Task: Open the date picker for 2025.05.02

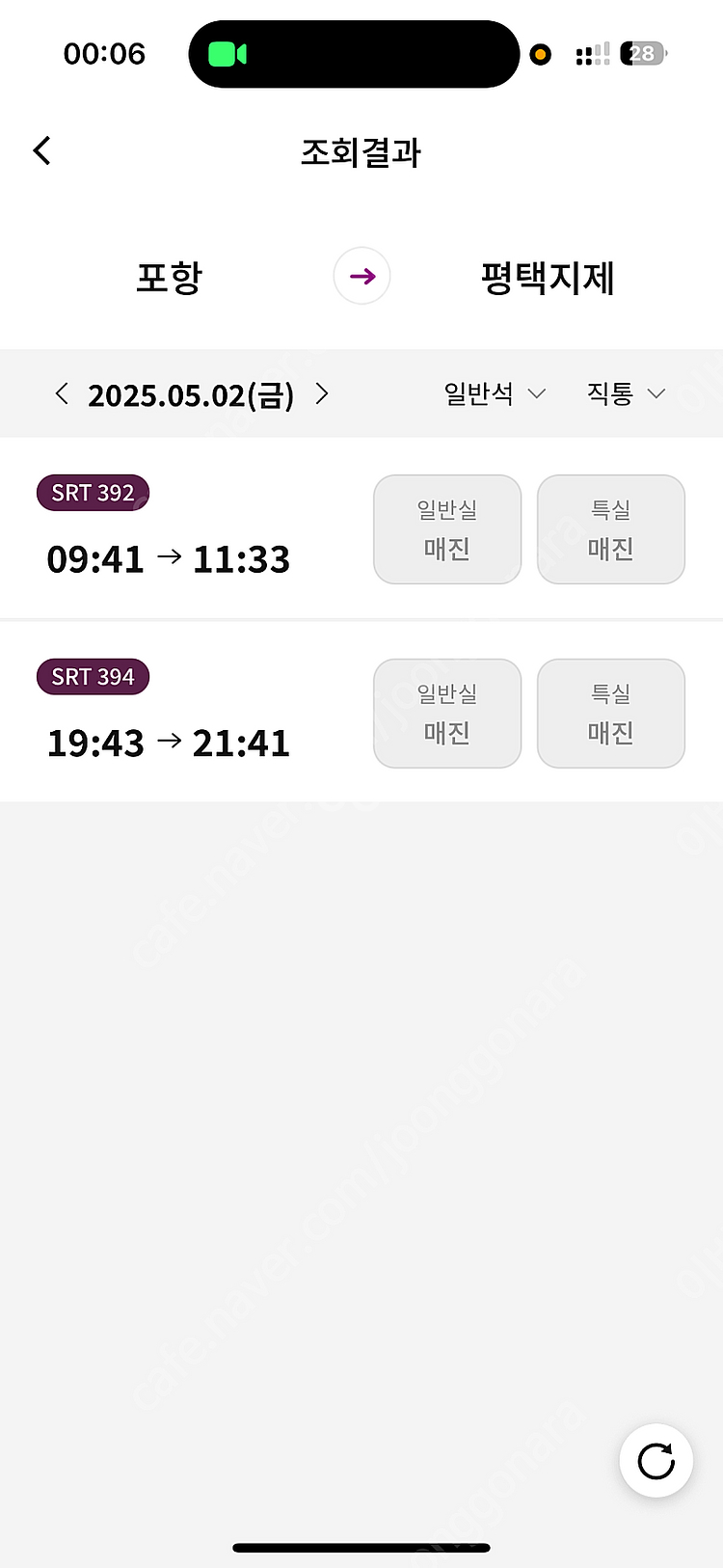Action: [x=191, y=395]
